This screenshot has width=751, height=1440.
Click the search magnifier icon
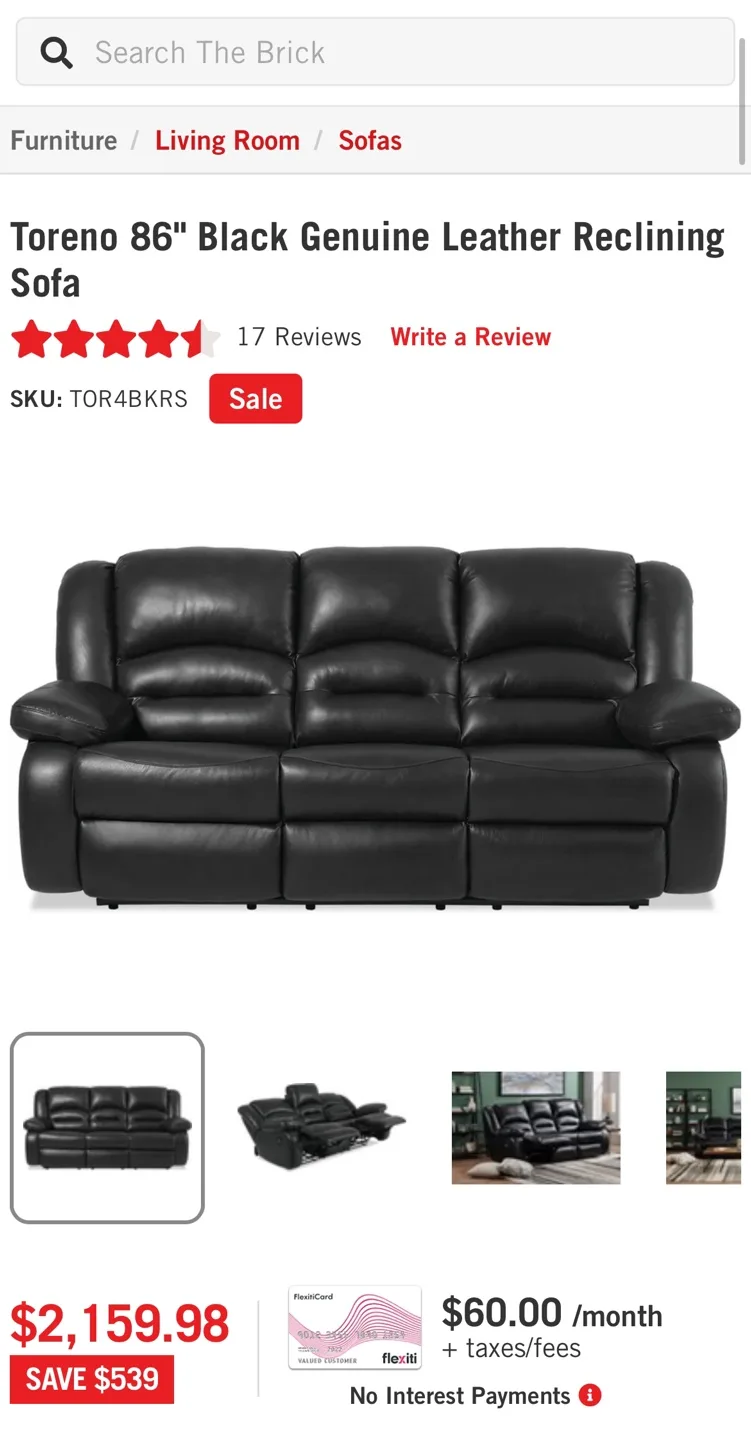click(57, 52)
